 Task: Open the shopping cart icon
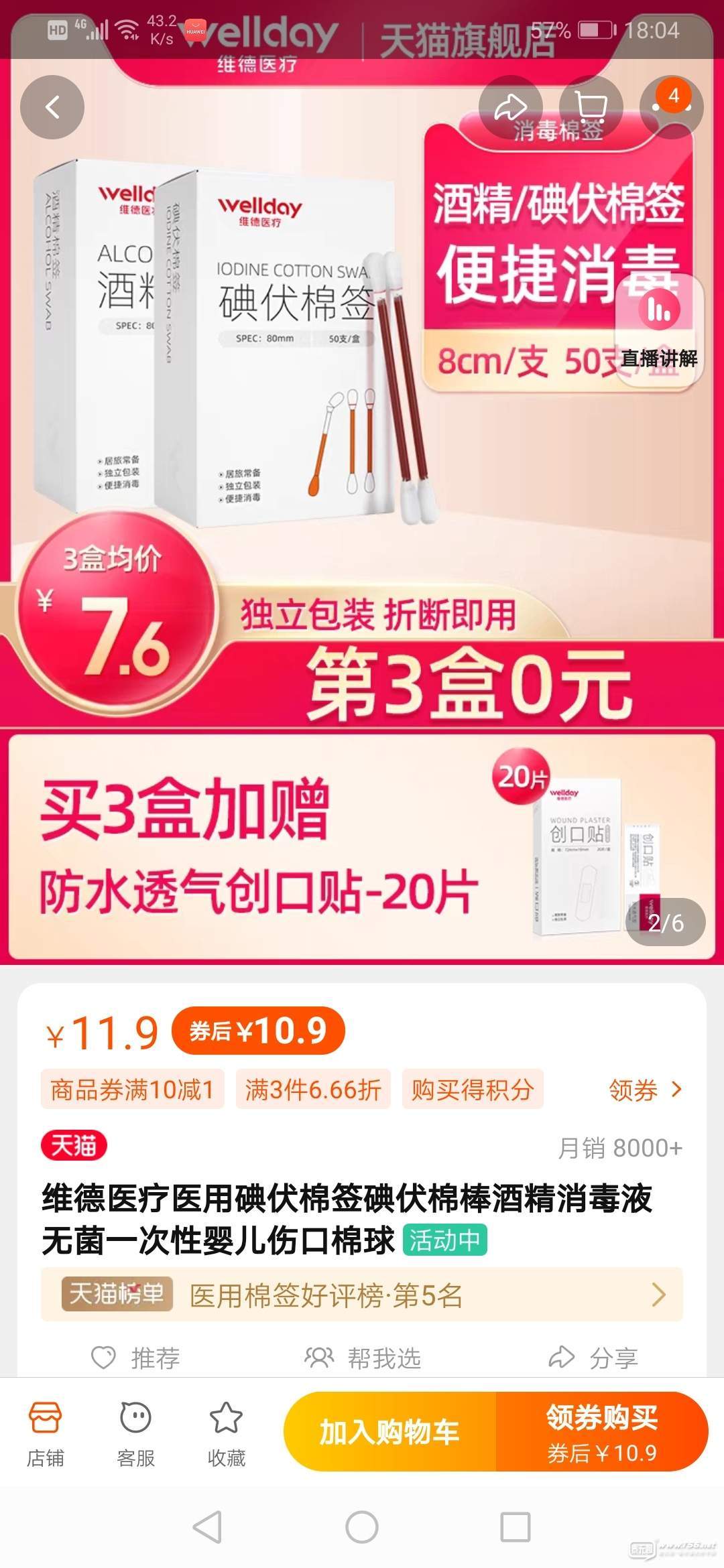tap(591, 107)
